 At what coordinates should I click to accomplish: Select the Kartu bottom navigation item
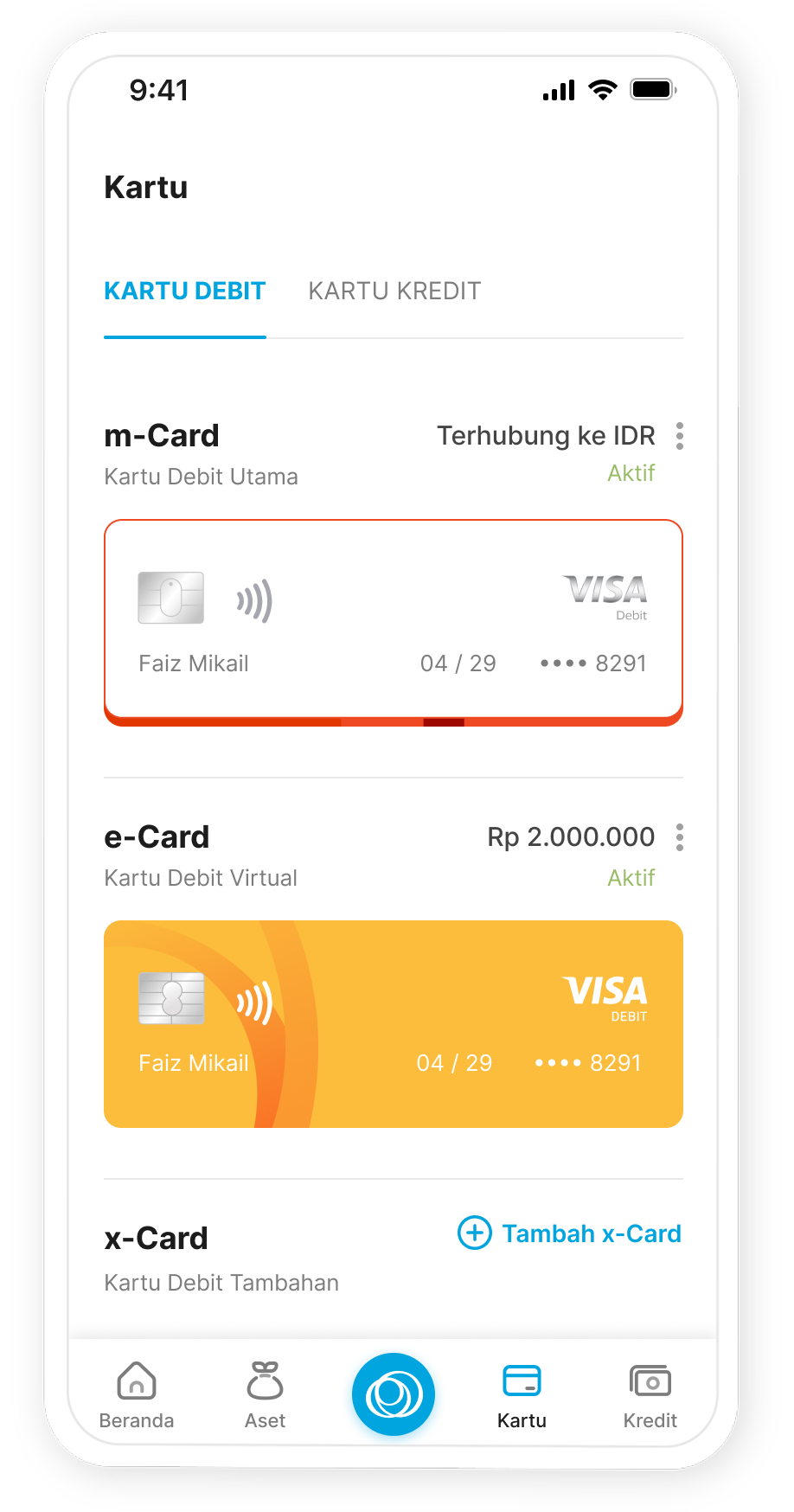pyautogui.click(x=522, y=1394)
